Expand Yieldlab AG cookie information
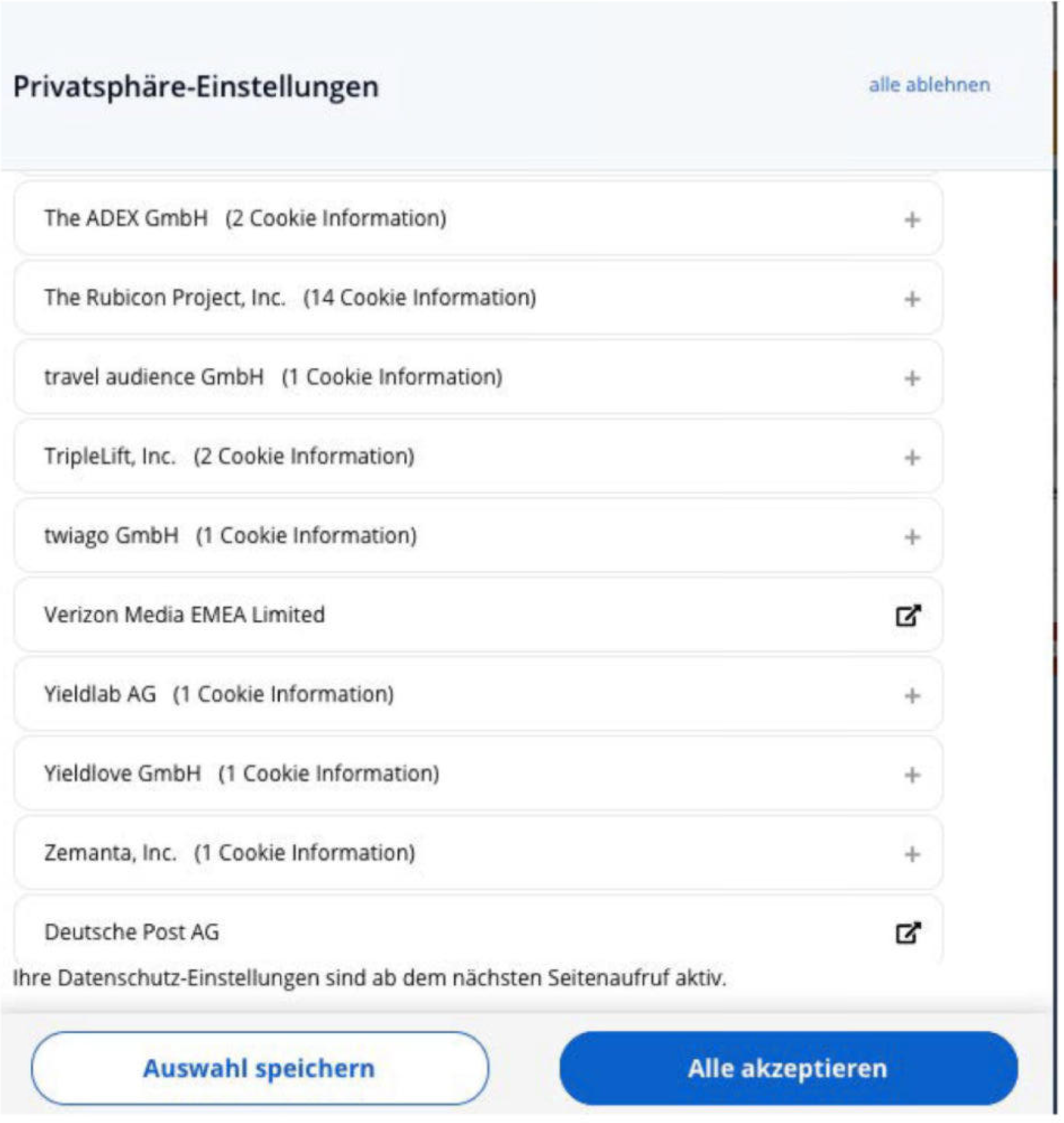1064x1123 pixels. point(912,696)
